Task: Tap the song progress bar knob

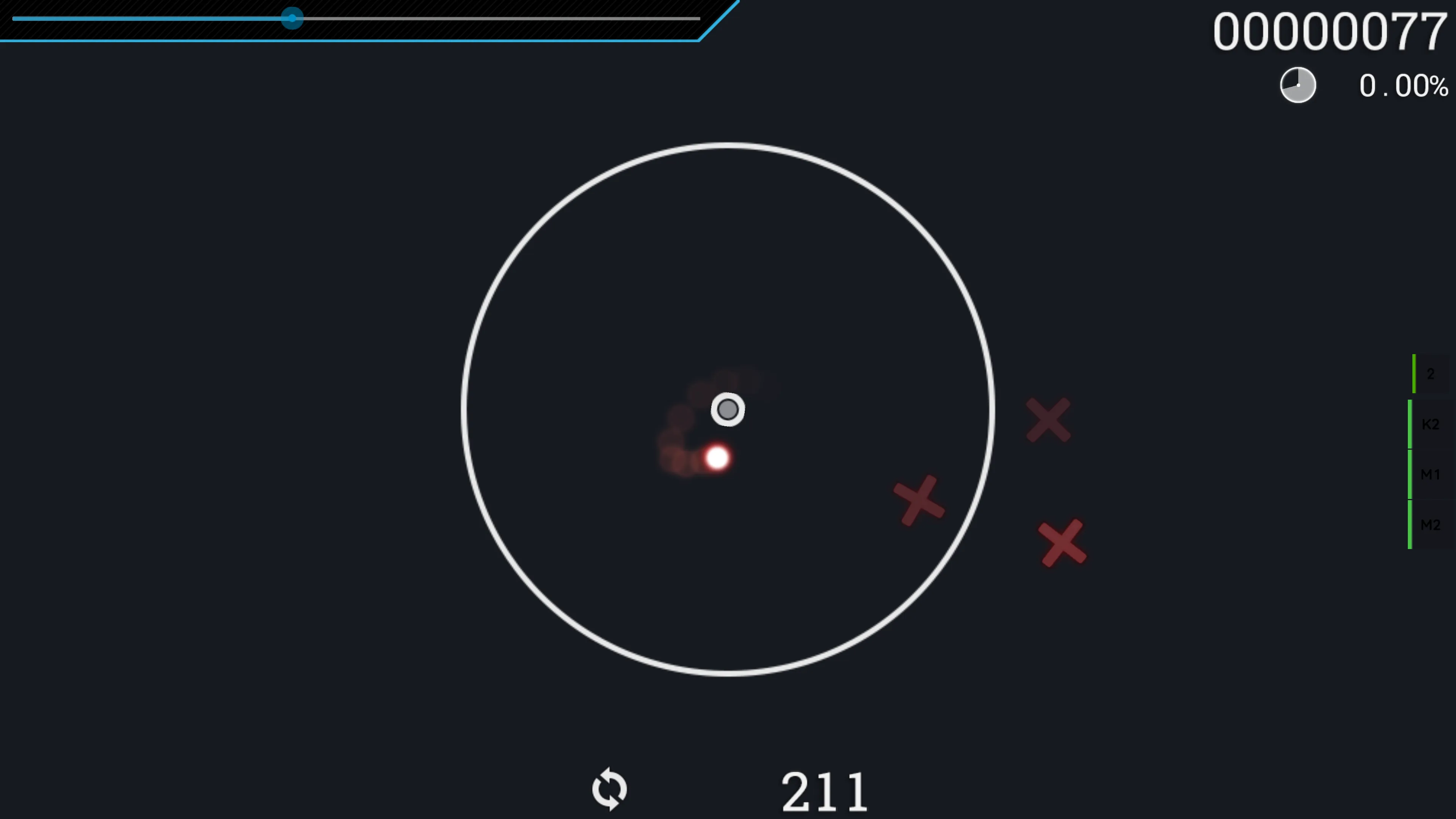Action: (292, 19)
